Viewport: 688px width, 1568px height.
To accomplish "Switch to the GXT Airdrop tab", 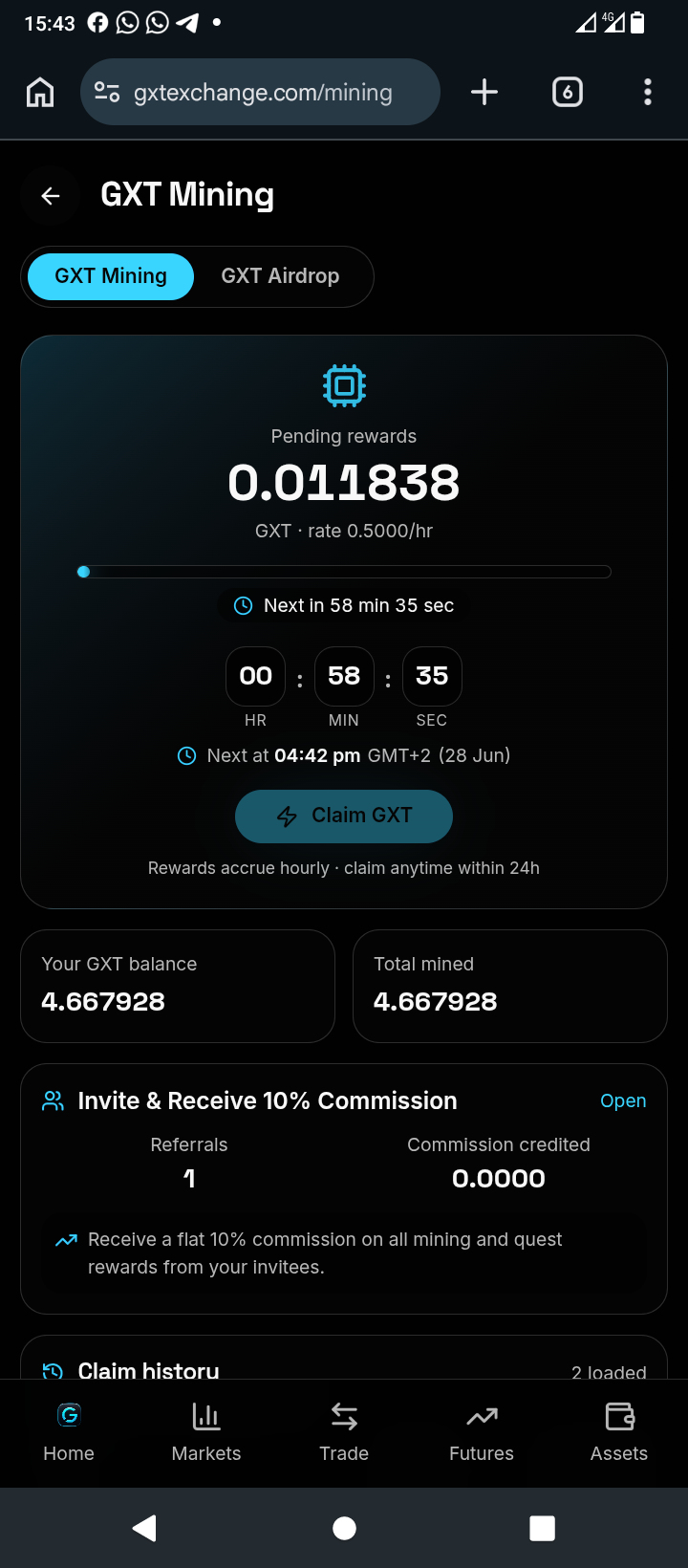I will coord(280,276).
